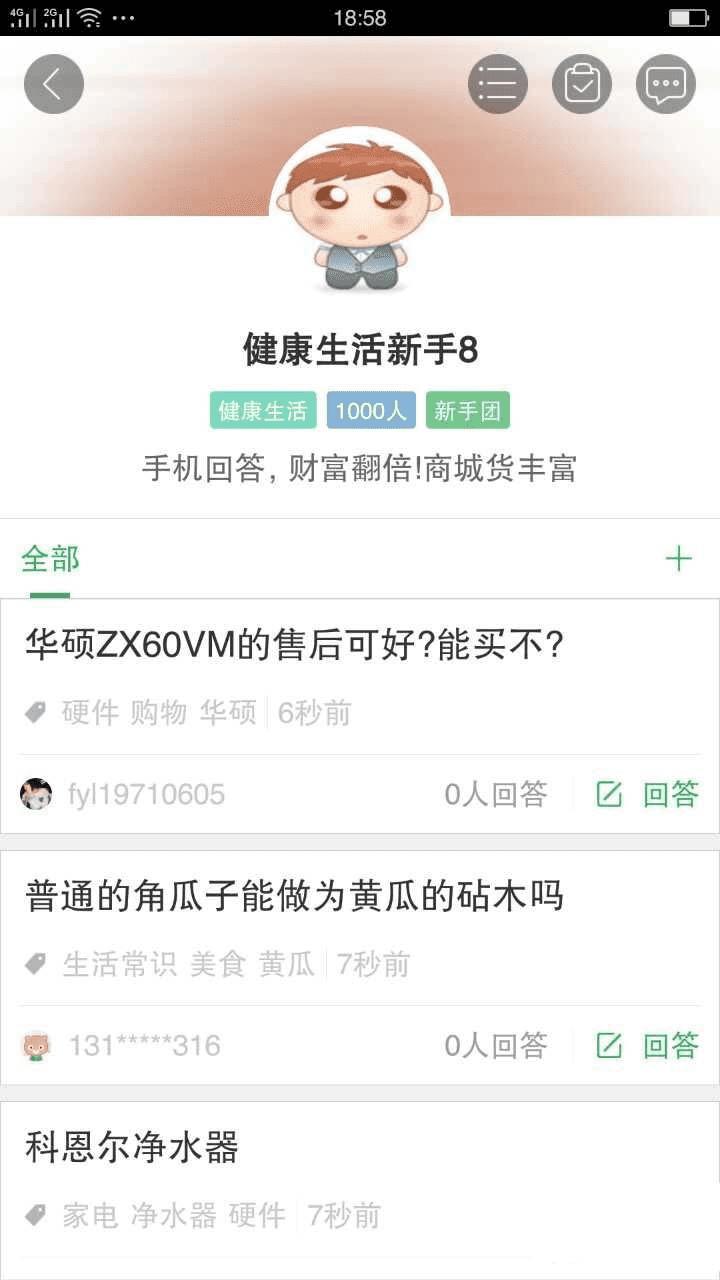This screenshot has width=720, height=1280.
Task: Open question 普通的角瓜子能做为黄瓜的砧木吗
Action: pyautogui.click(x=294, y=897)
